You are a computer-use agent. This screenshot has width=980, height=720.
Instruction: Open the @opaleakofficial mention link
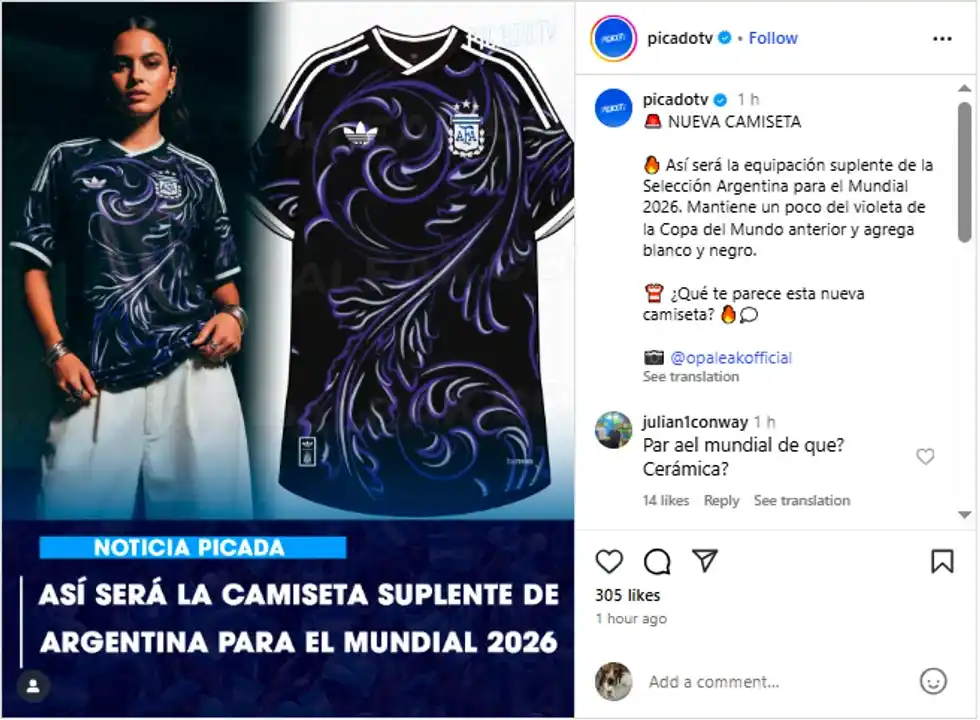coord(731,357)
